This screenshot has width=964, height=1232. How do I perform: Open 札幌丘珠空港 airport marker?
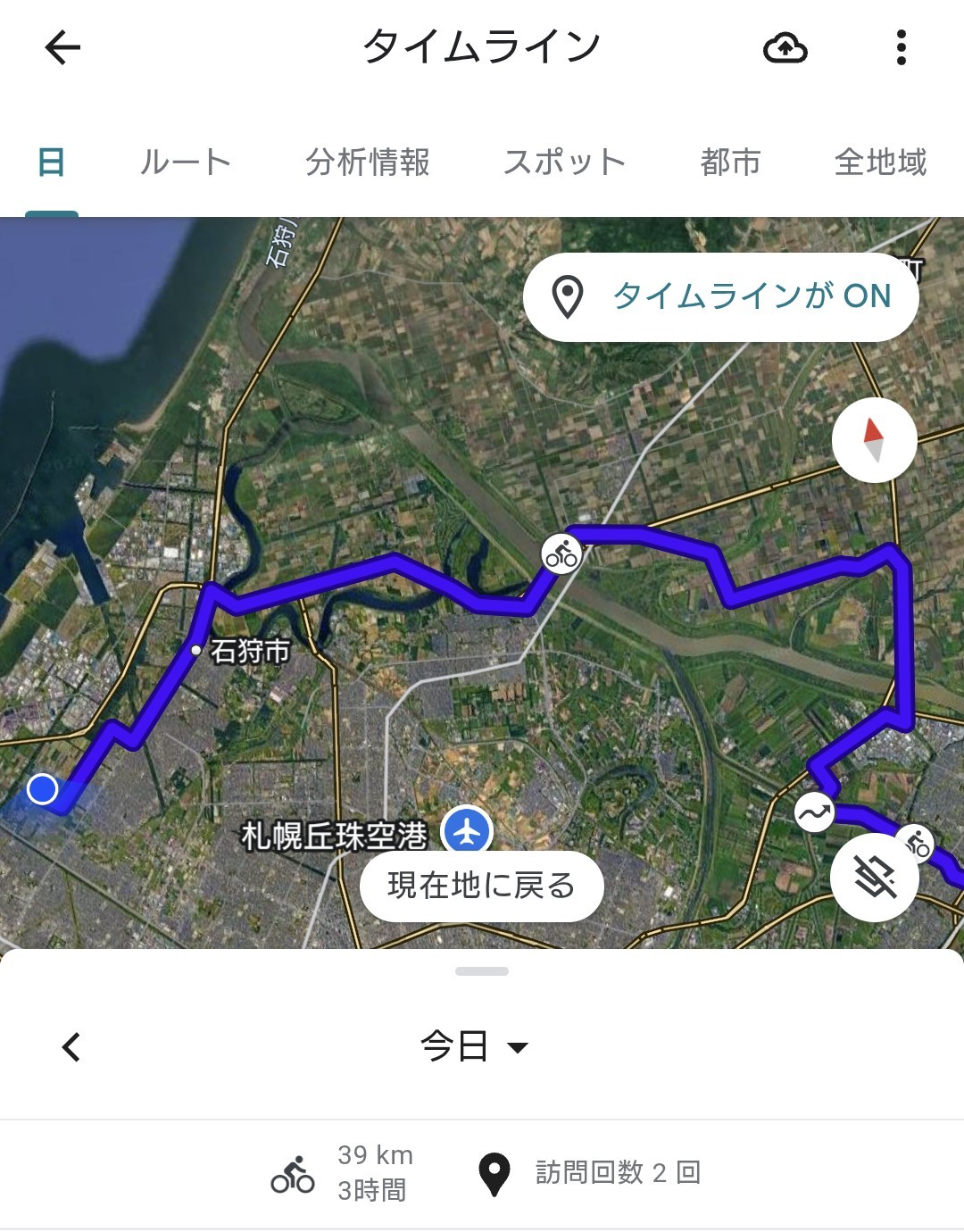[467, 831]
